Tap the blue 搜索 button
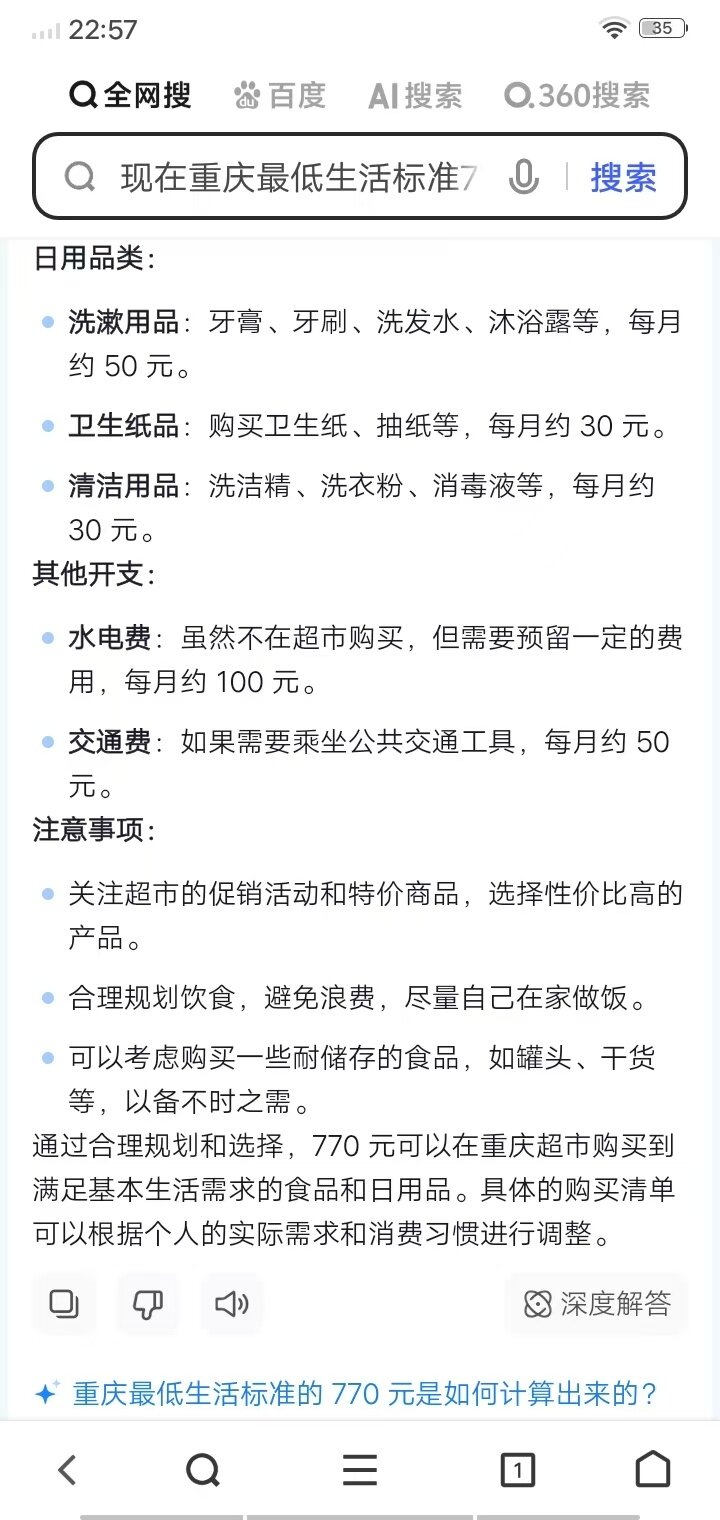 (623, 178)
